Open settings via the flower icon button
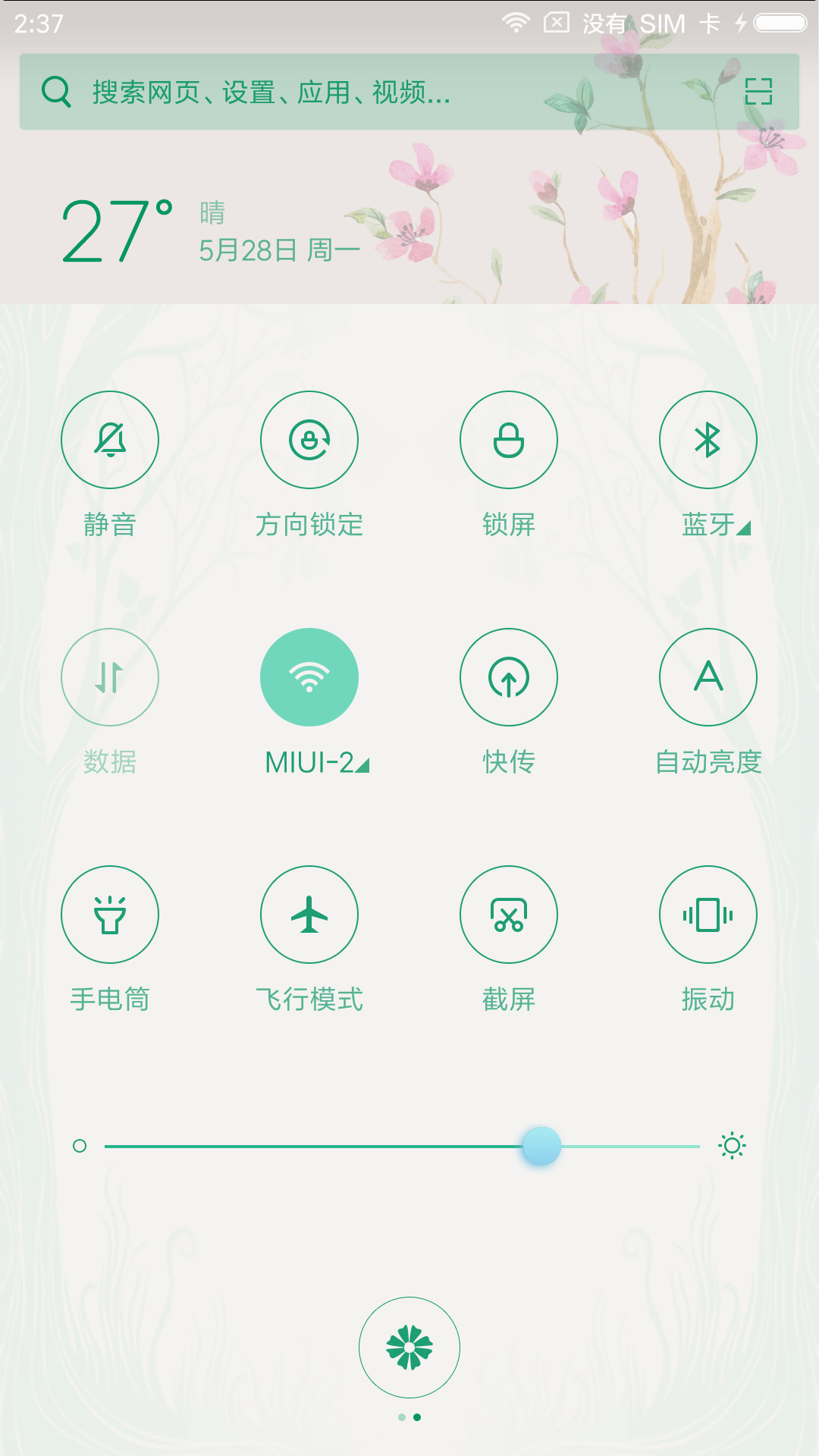The height and width of the screenshot is (1456, 819). coord(409,1348)
